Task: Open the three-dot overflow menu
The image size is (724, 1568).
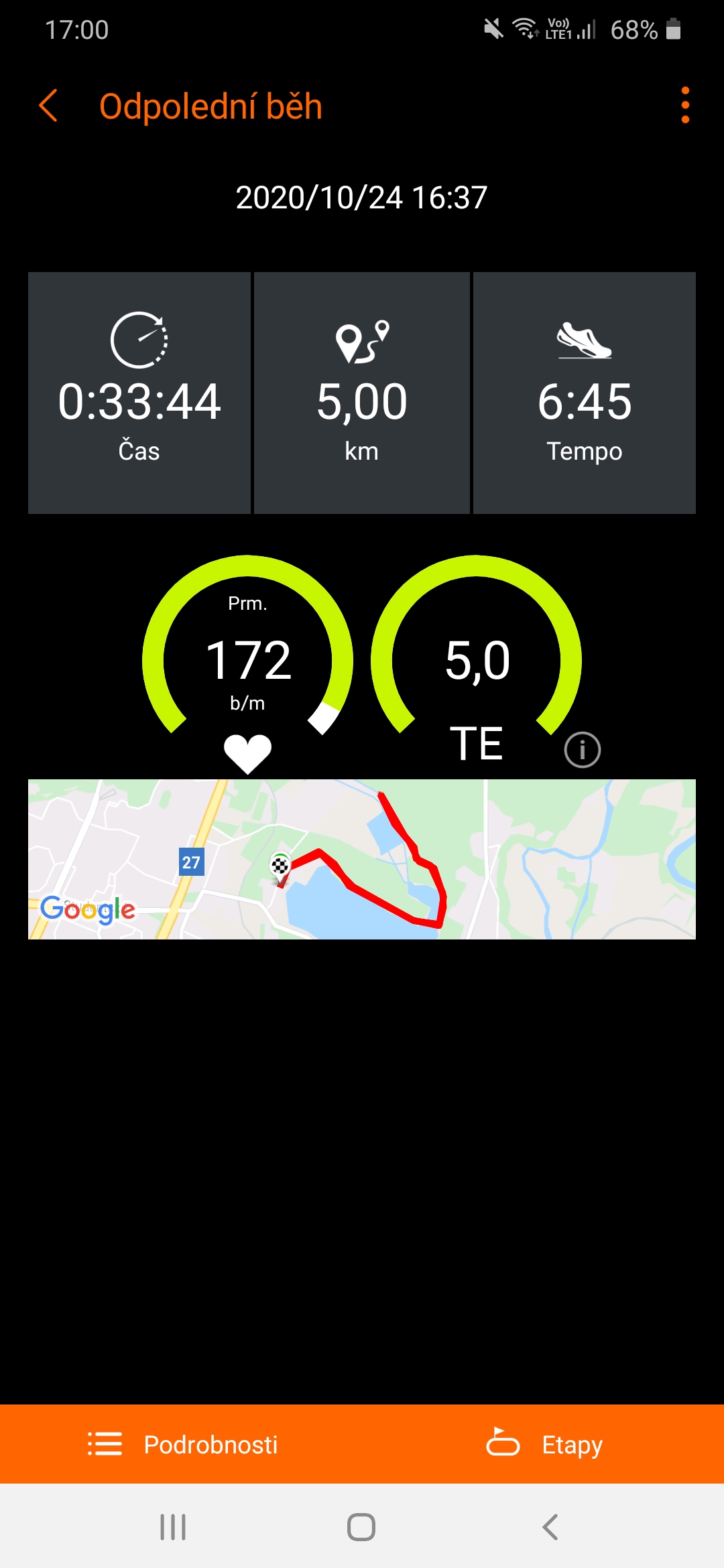Action: click(684, 105)
